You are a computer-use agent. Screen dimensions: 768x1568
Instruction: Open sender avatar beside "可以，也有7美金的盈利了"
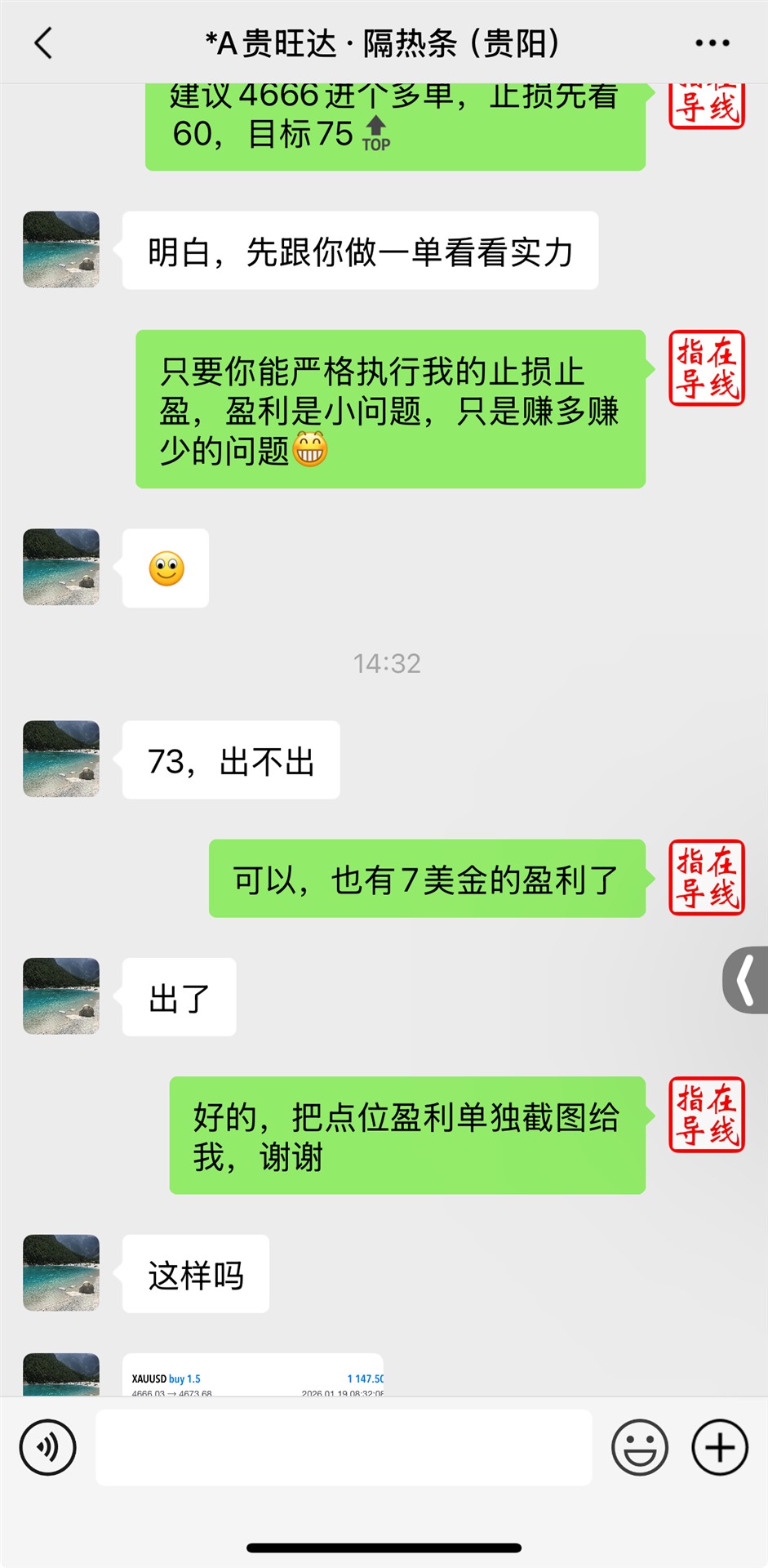pos(707,878)
